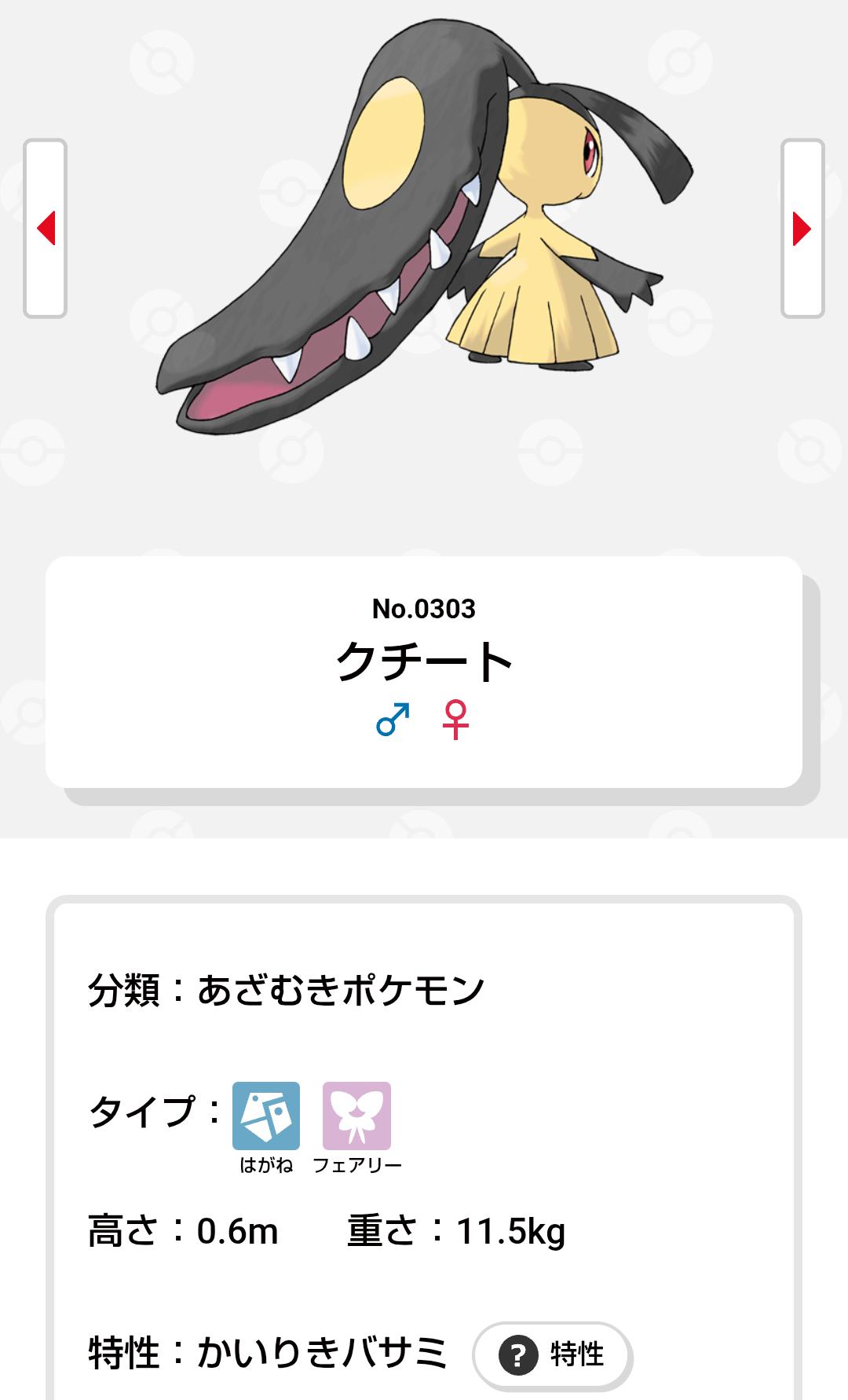Select the フェアリー type icon

(356, 1116)
